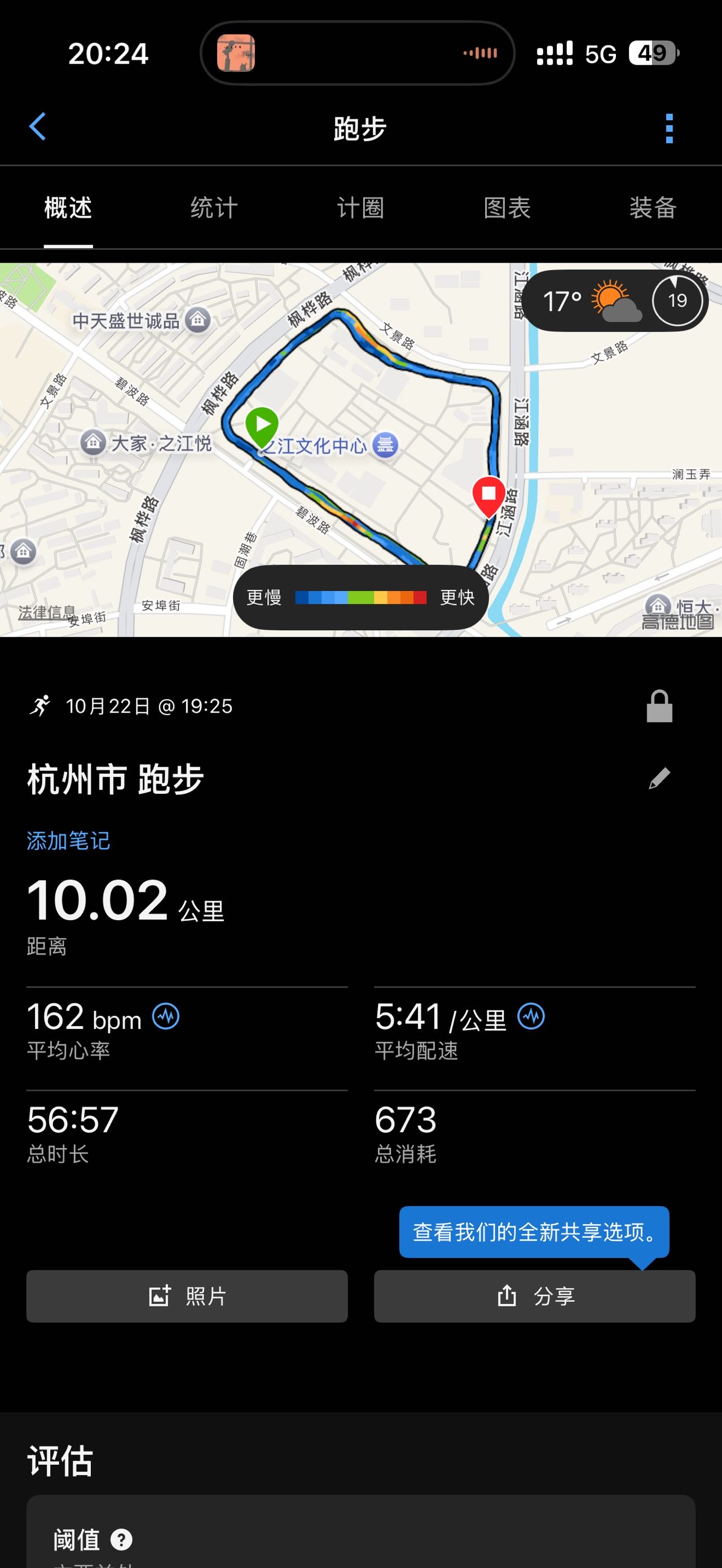
Task: Select the 装备 tab
Action: click(x=653, y=207)
